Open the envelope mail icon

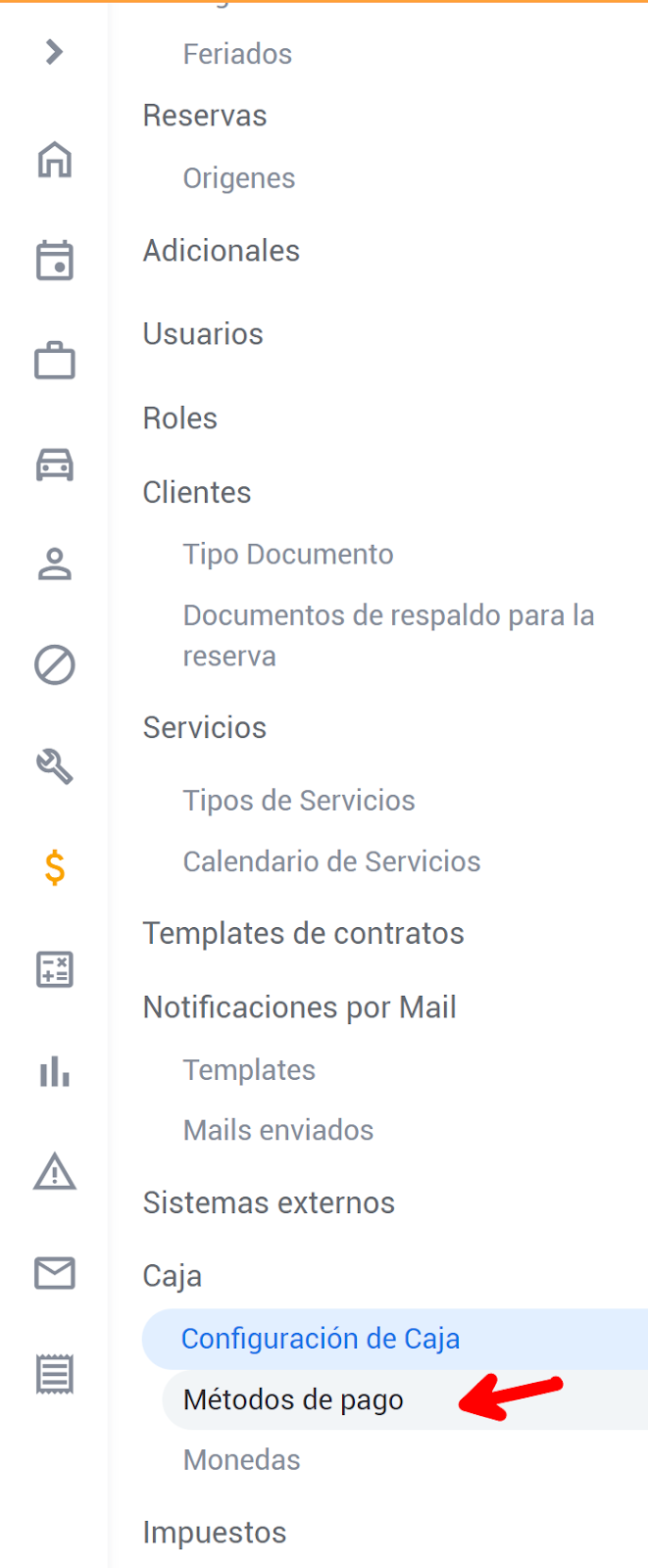(54, 1273)
